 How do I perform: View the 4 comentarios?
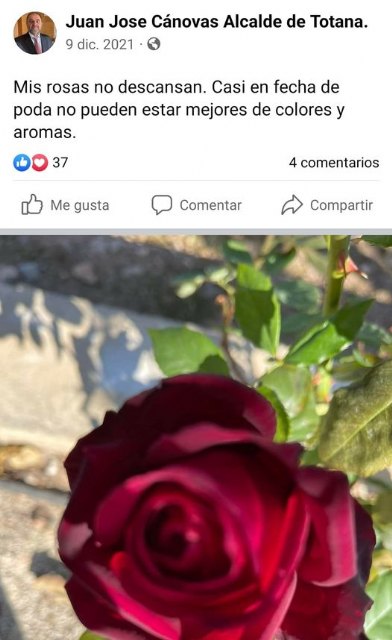(334, 162)
